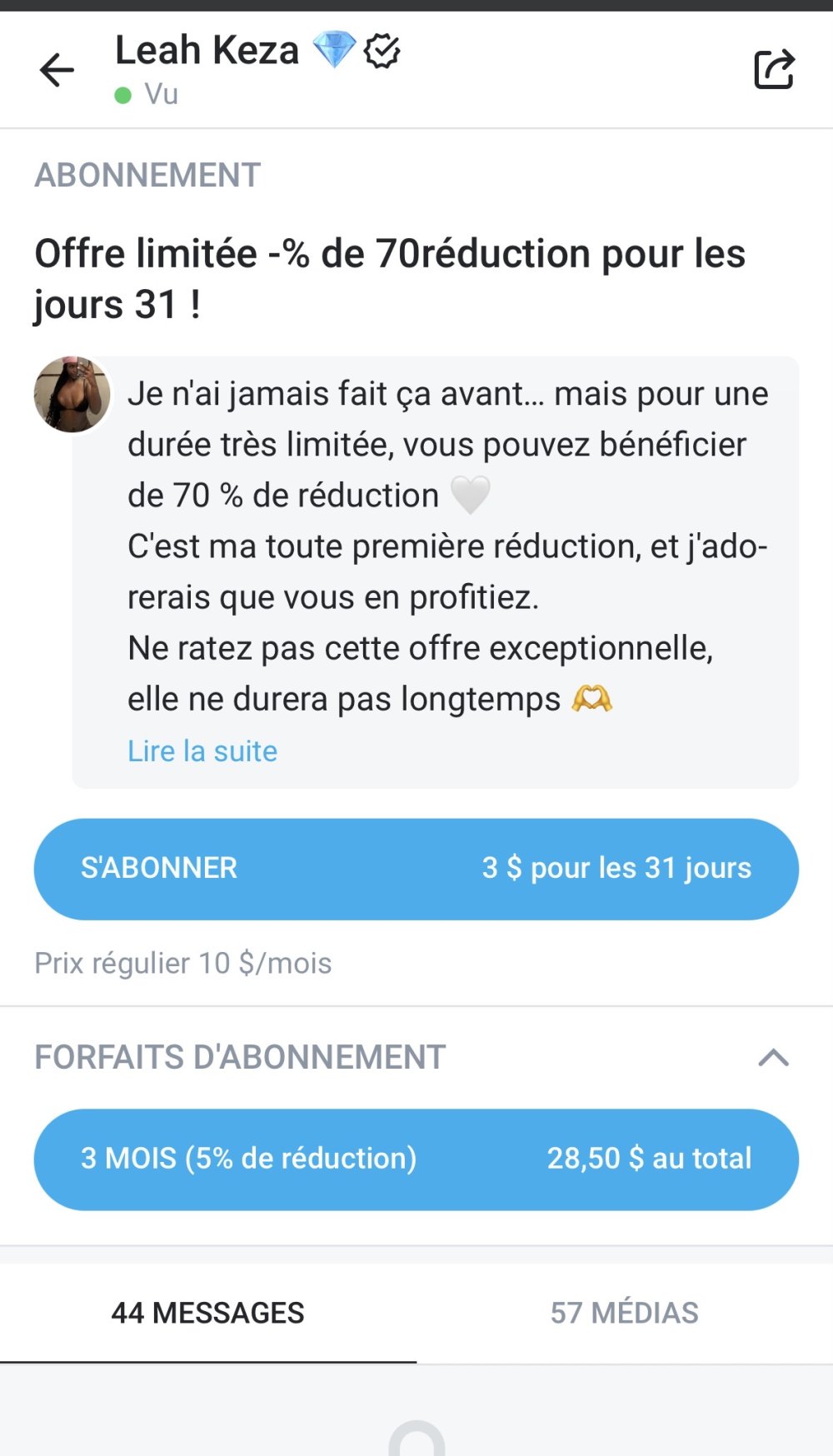
Task: Go back using the arrow icon
Action: (57, 70)
